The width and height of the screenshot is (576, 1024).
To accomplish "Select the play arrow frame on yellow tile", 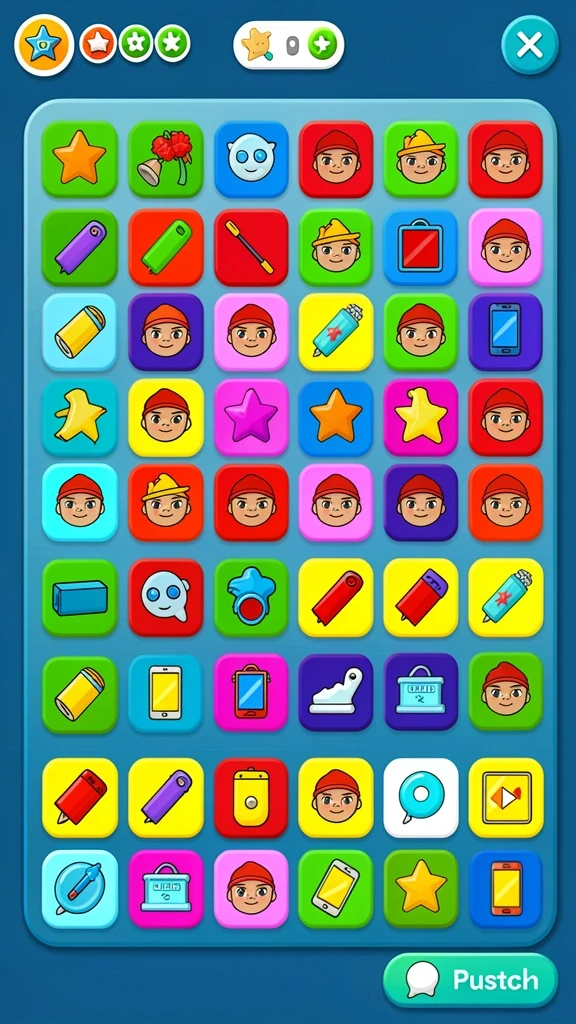I will click(x=506, y=798).
